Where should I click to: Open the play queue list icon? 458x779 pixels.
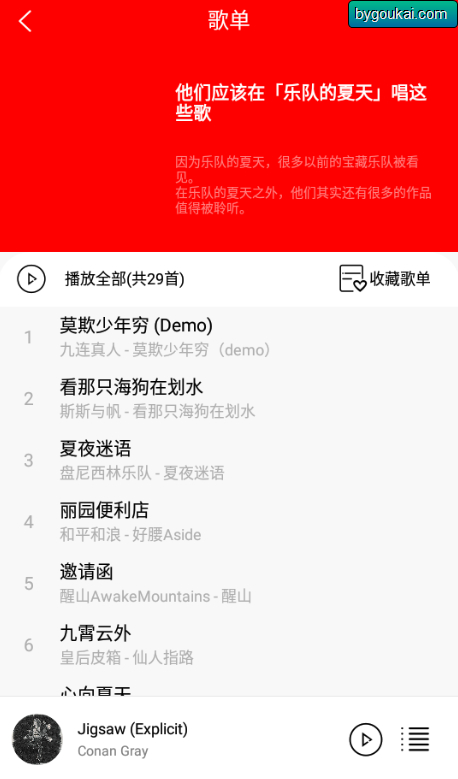(x=415, y=739)
